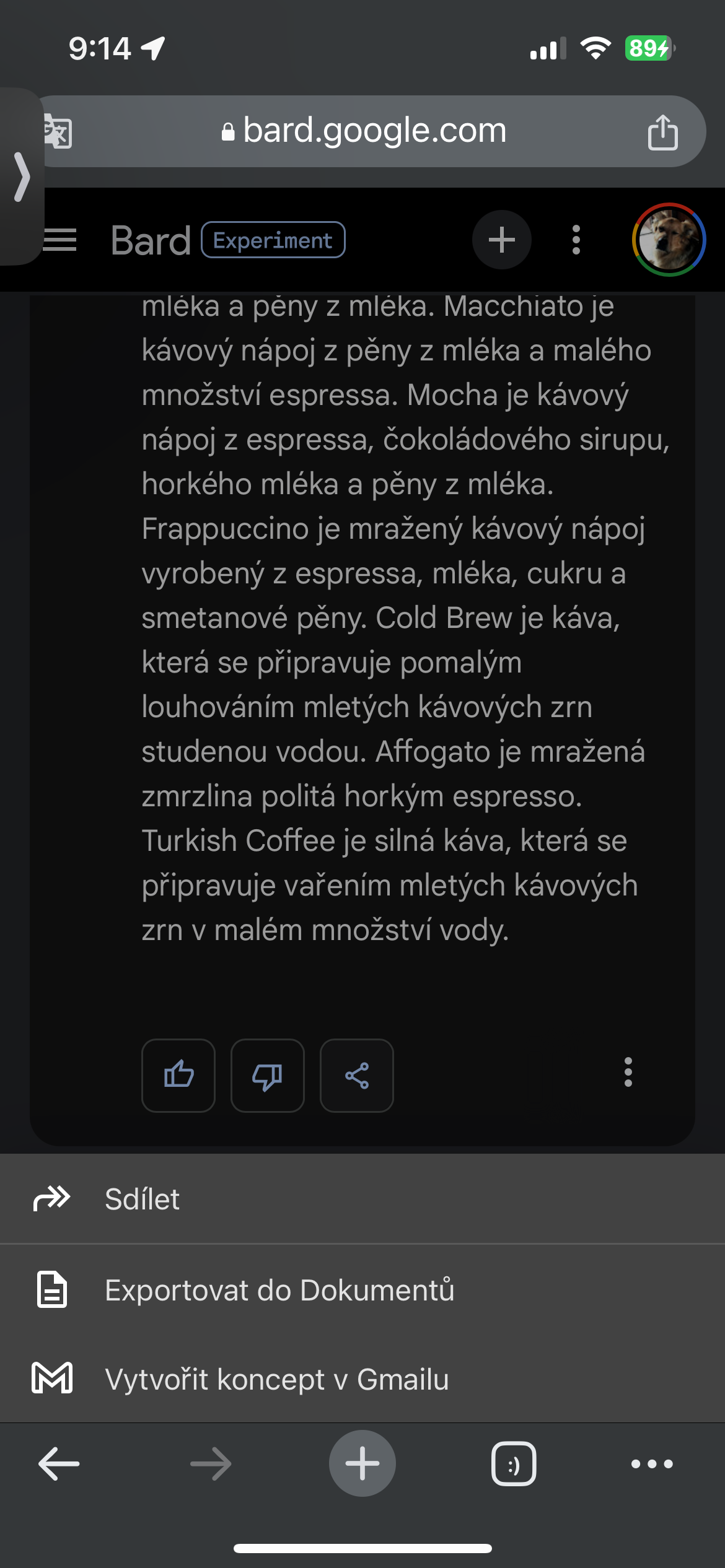Expand the side panel arrow handle
Screen dimensions: 725x1568
pyautogui.click(x=22, y=176)
